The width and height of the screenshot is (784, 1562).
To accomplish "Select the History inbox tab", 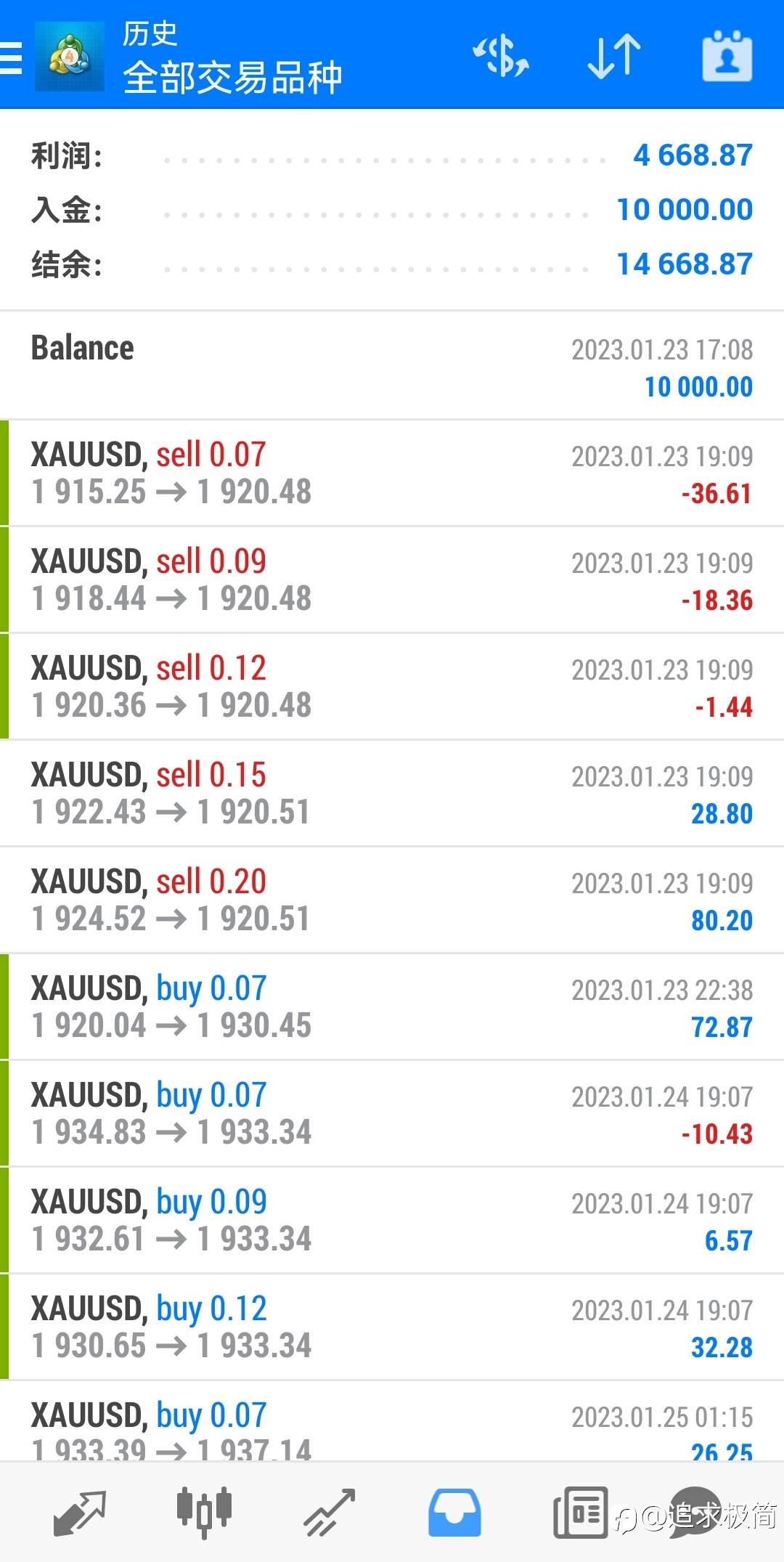I will (454, 1513).
